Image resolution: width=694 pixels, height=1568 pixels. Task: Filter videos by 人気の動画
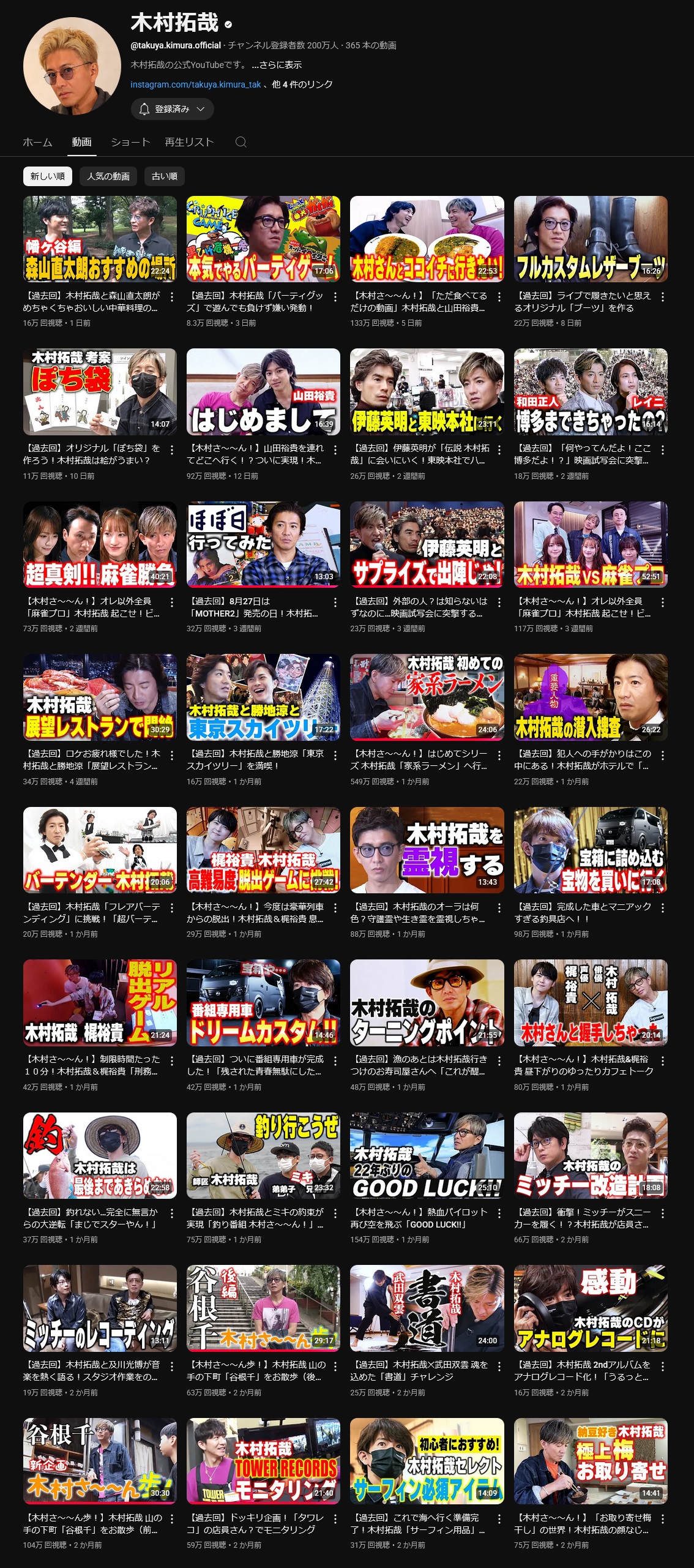[108, 176]
